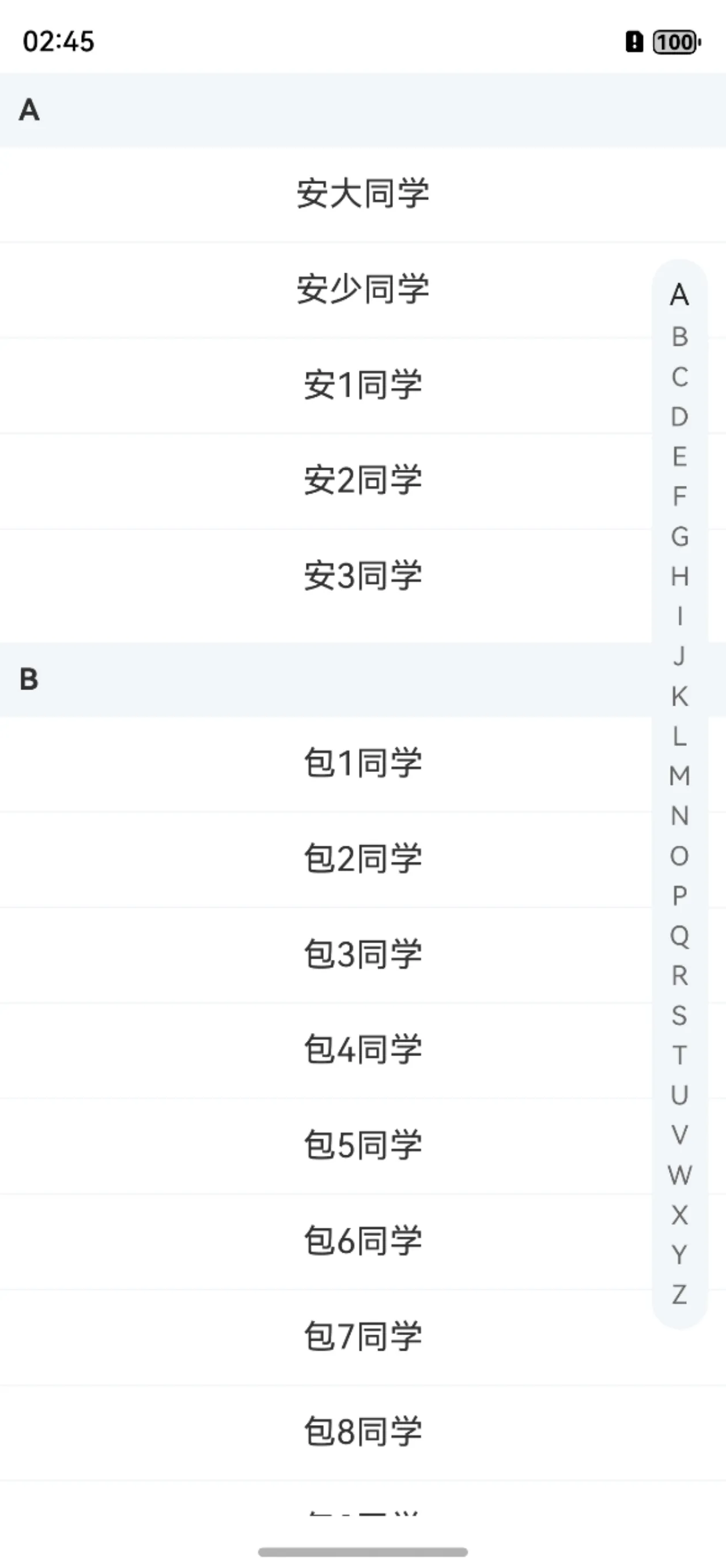Open contact 安大同学

click(362, 194)
